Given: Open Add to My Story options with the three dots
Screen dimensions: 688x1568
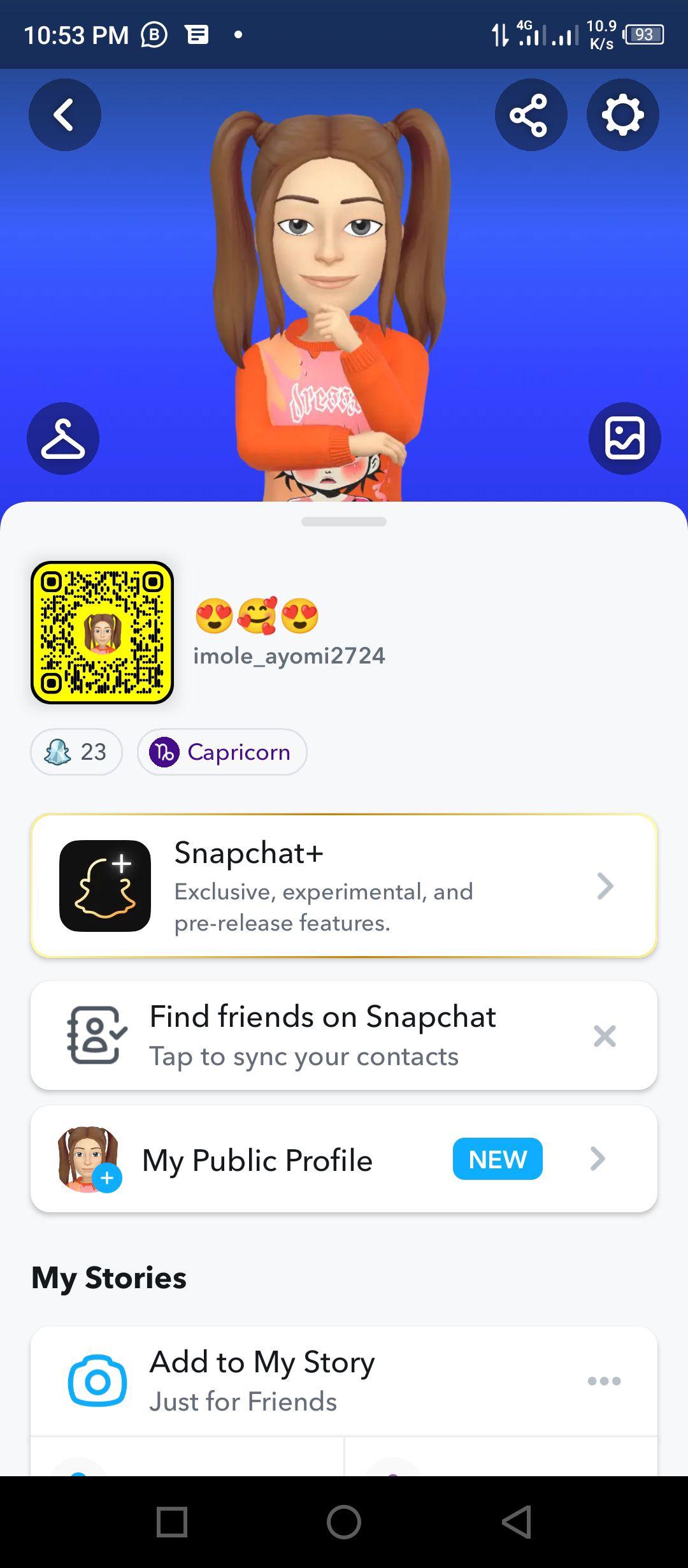Looking at the screenshot, I should tap(604, 1380).
